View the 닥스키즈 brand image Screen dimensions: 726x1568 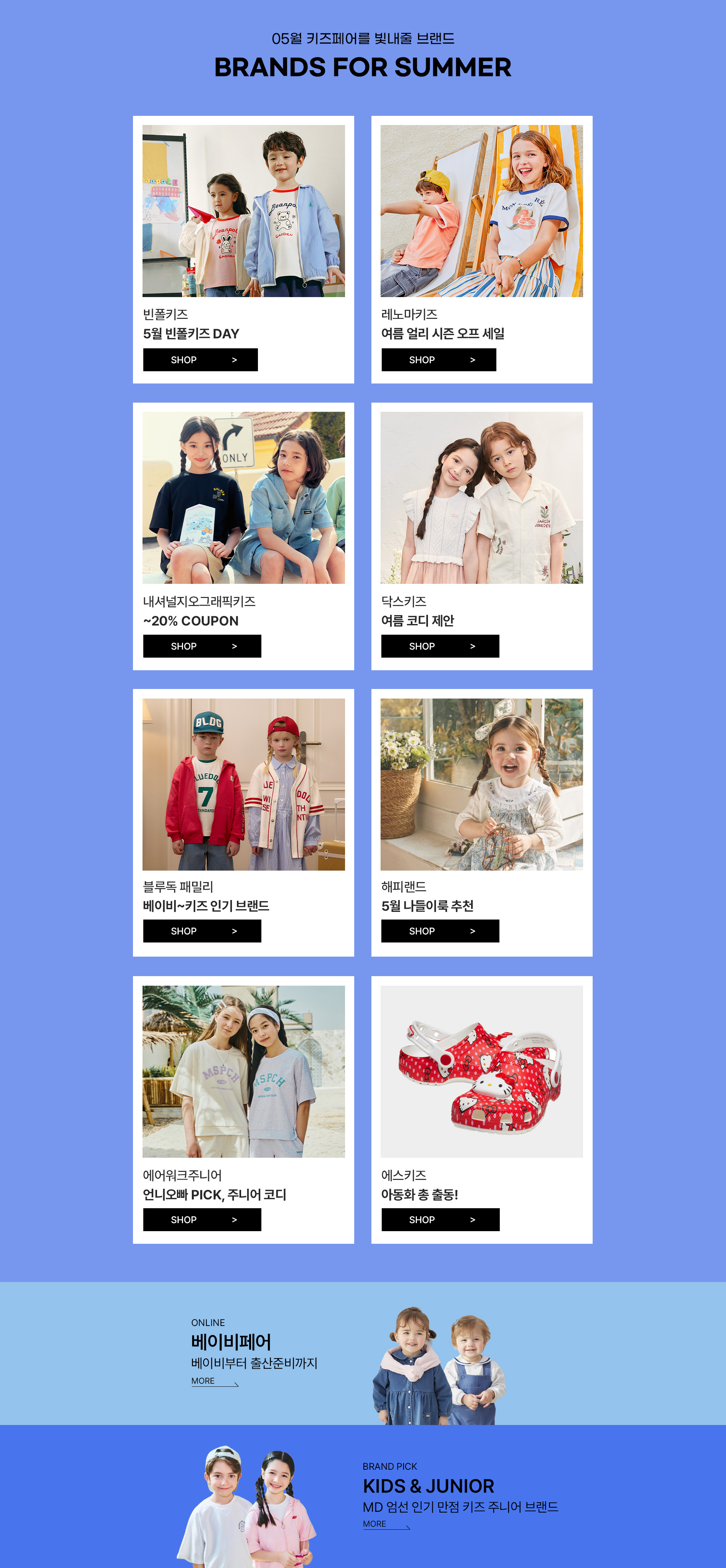click(x=481, y=497)
